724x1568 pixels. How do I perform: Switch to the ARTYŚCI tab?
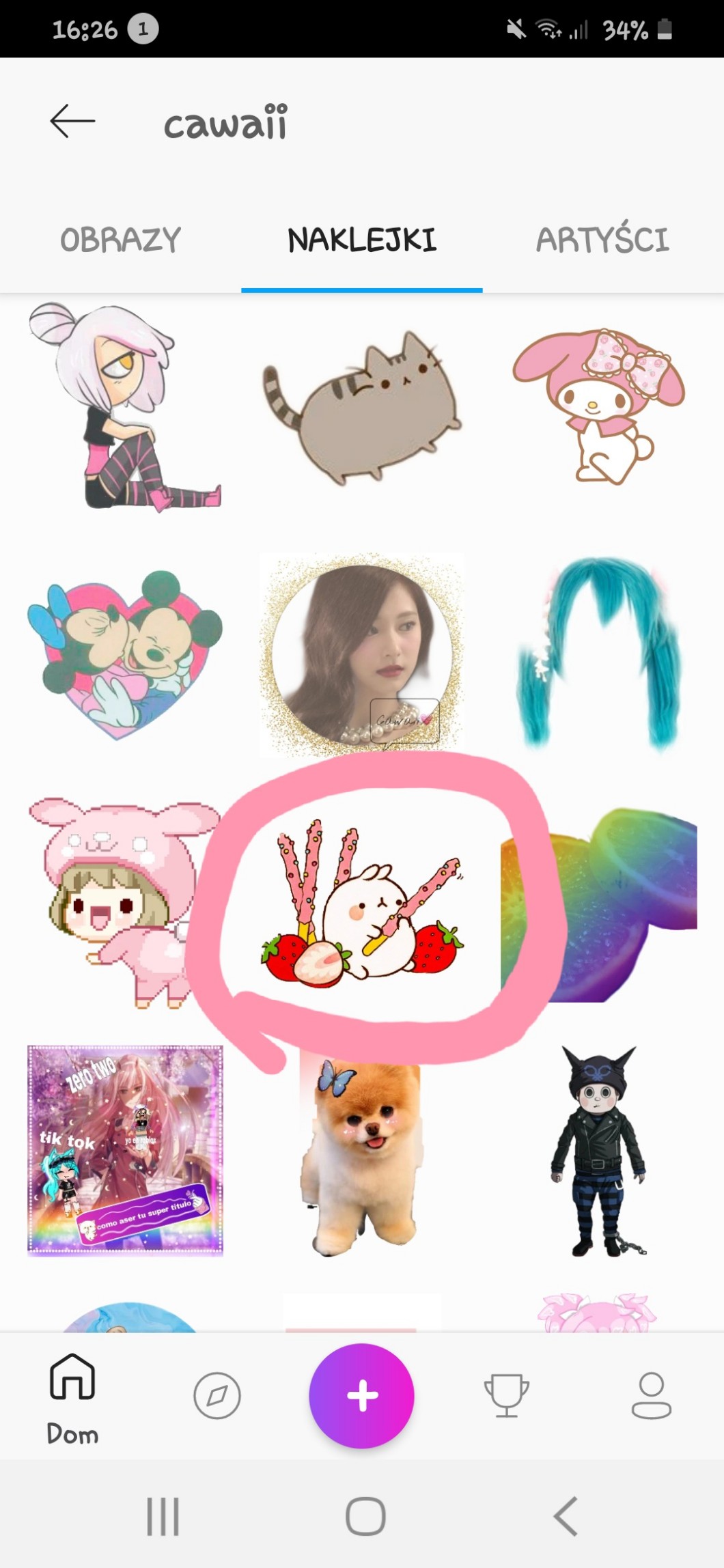(x=602, y=240)
